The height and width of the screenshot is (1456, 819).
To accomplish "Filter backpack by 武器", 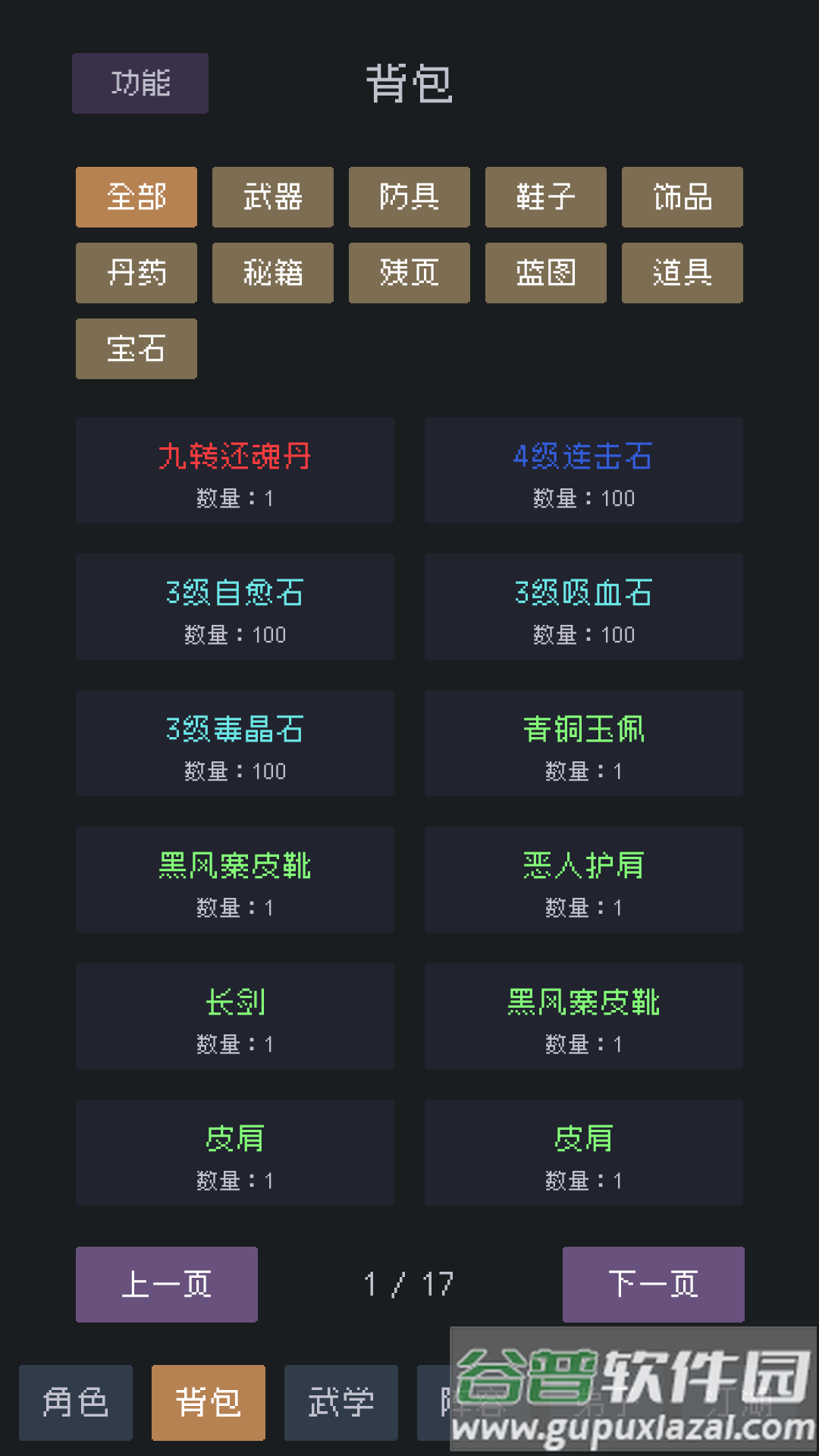I will (x=273, y=197).
